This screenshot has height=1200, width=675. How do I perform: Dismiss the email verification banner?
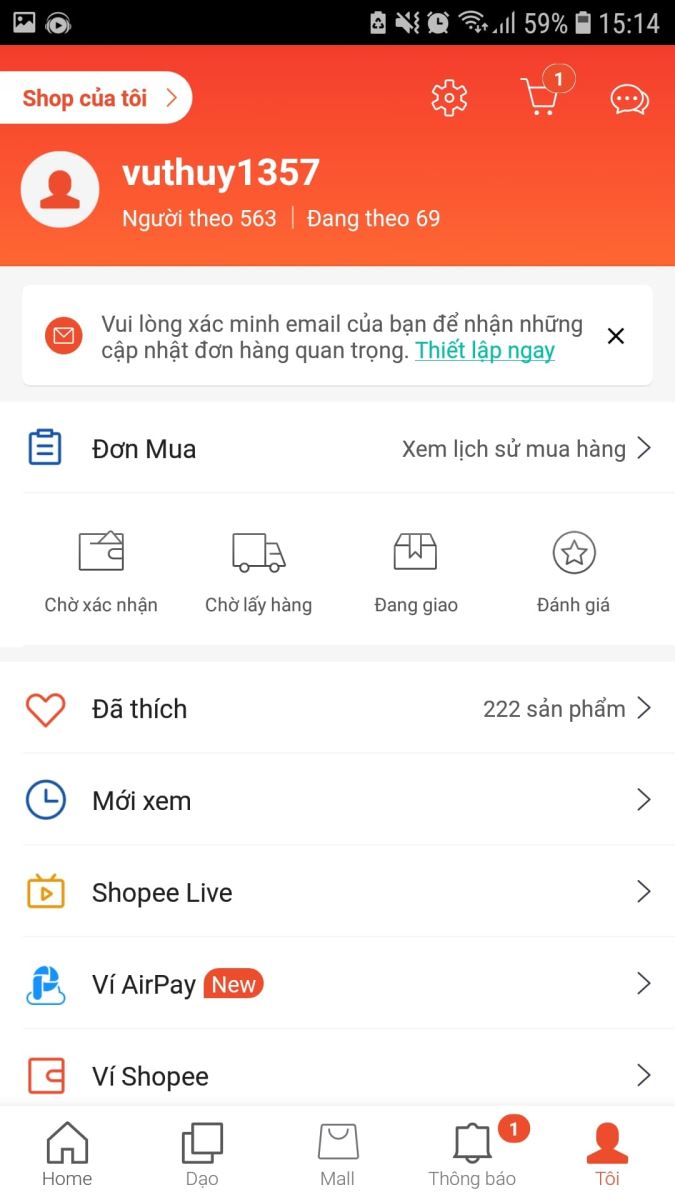coord(616,336)
